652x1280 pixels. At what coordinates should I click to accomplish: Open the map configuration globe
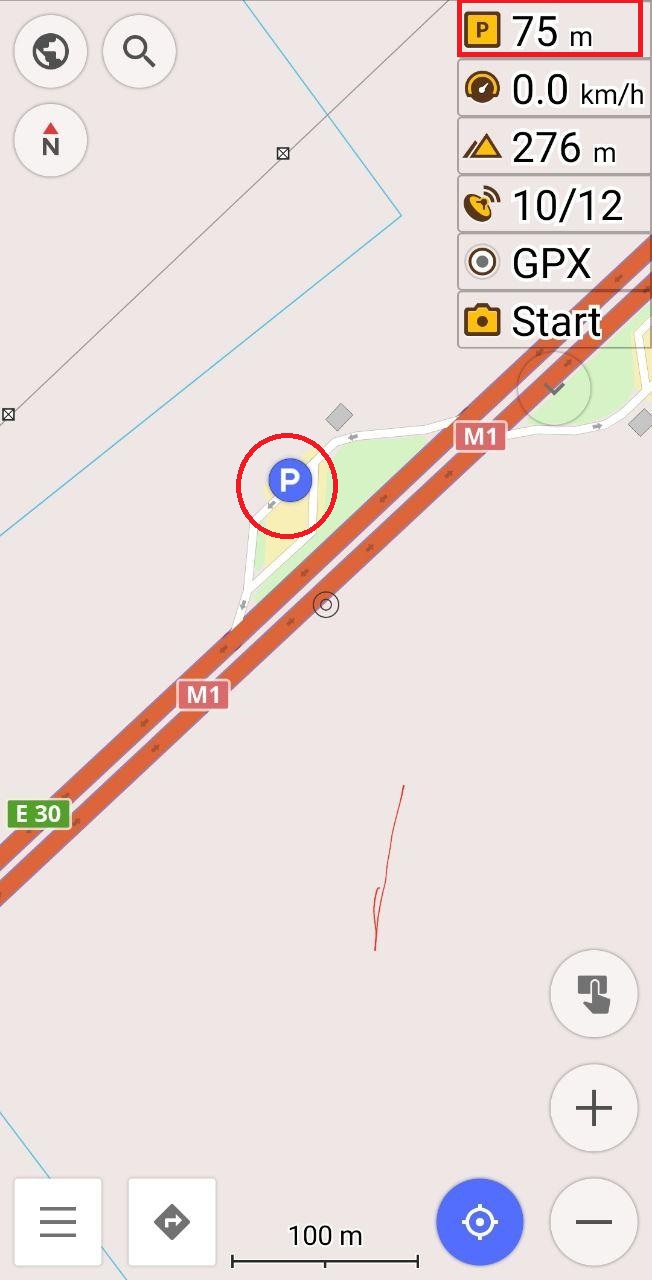click(x=50, y=51)
